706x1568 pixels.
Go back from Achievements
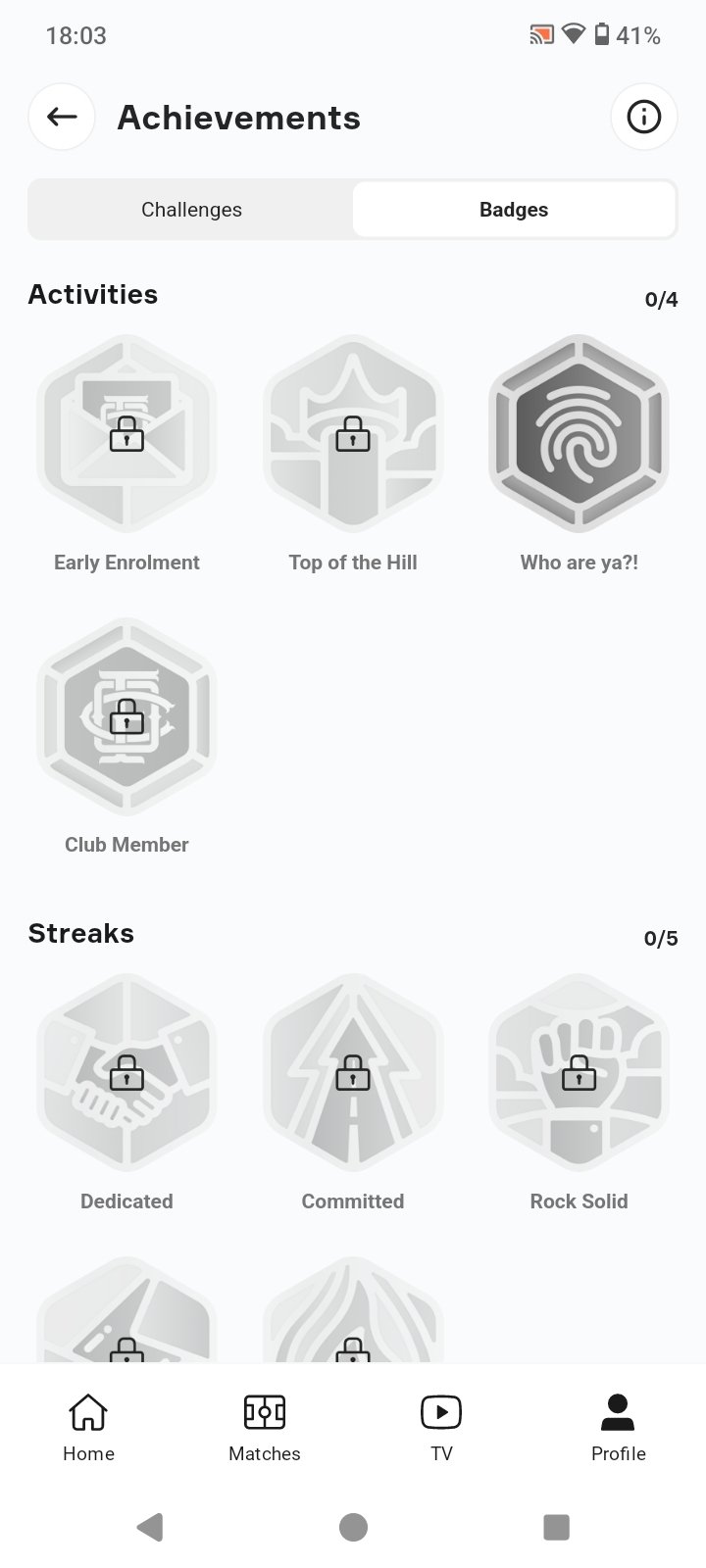tap(62, 117)
